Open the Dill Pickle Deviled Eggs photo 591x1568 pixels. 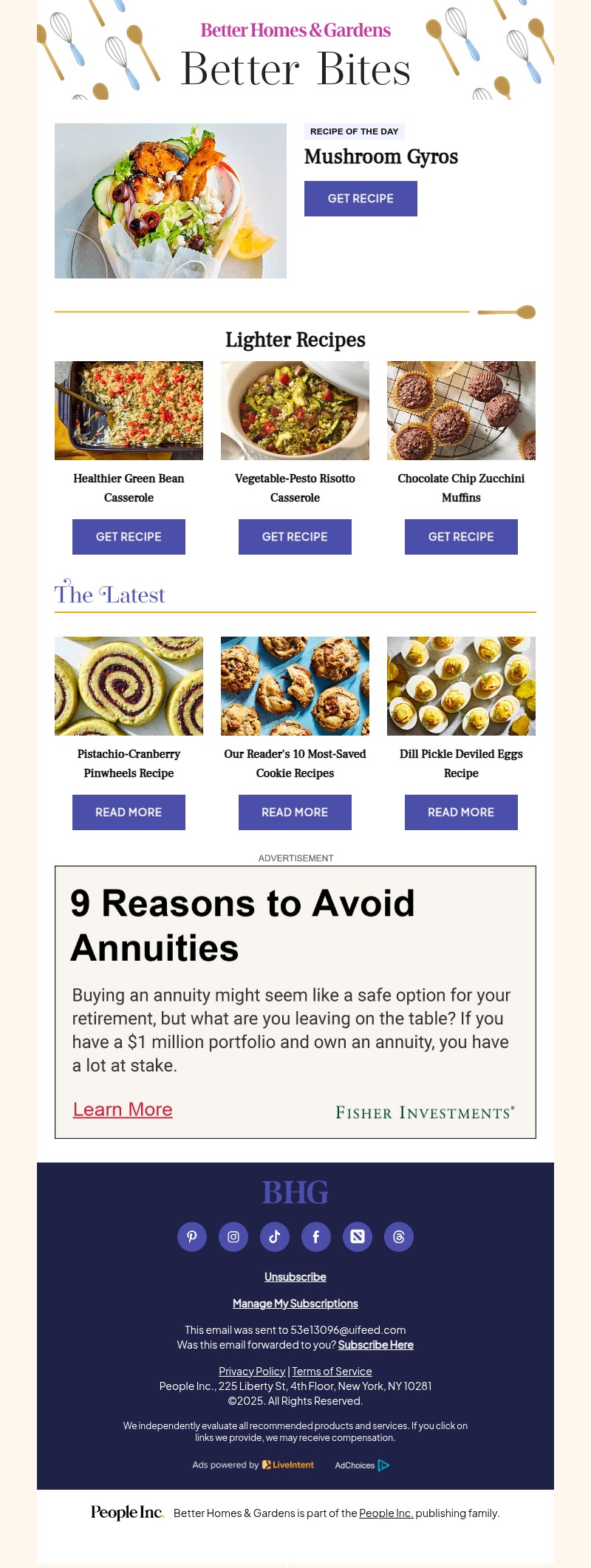point(461,685)
